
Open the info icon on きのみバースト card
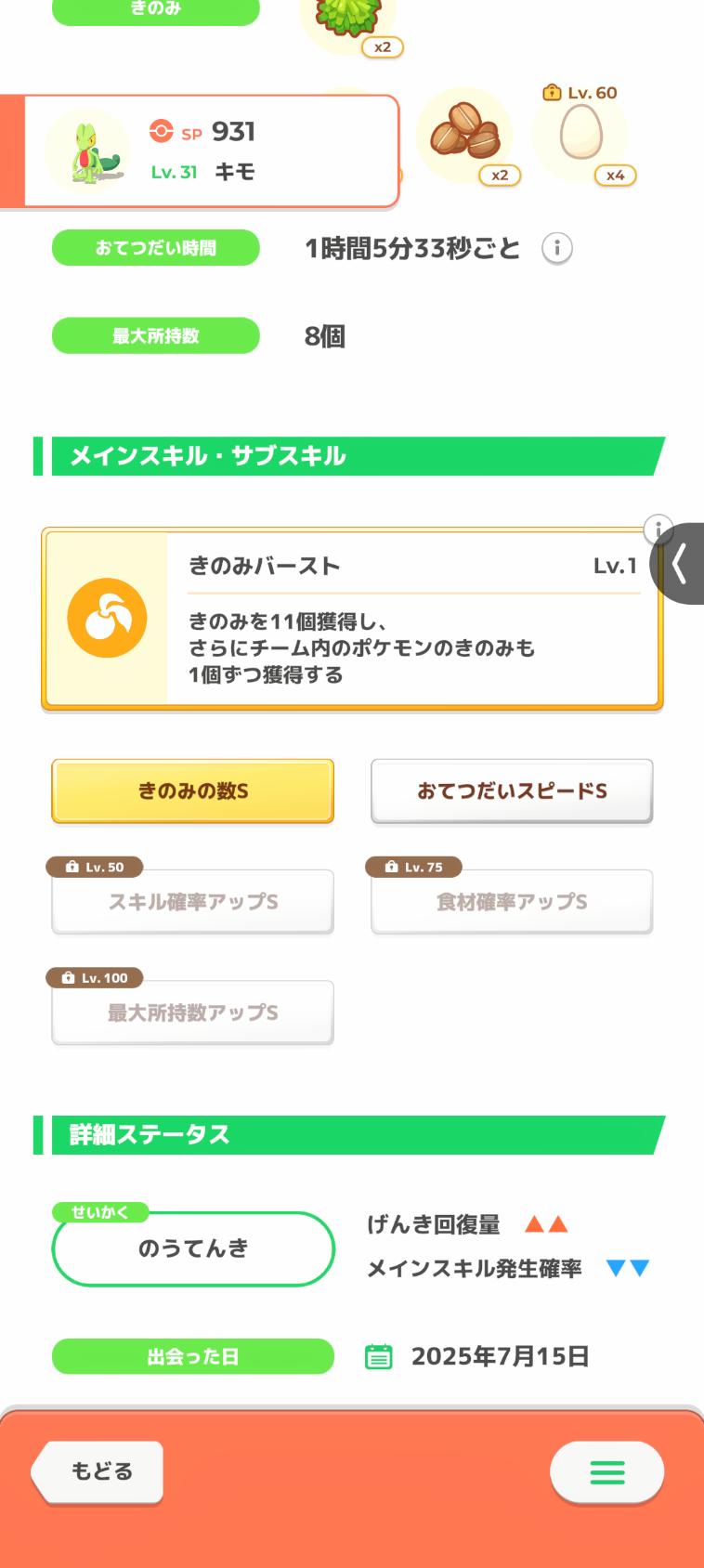659,528
